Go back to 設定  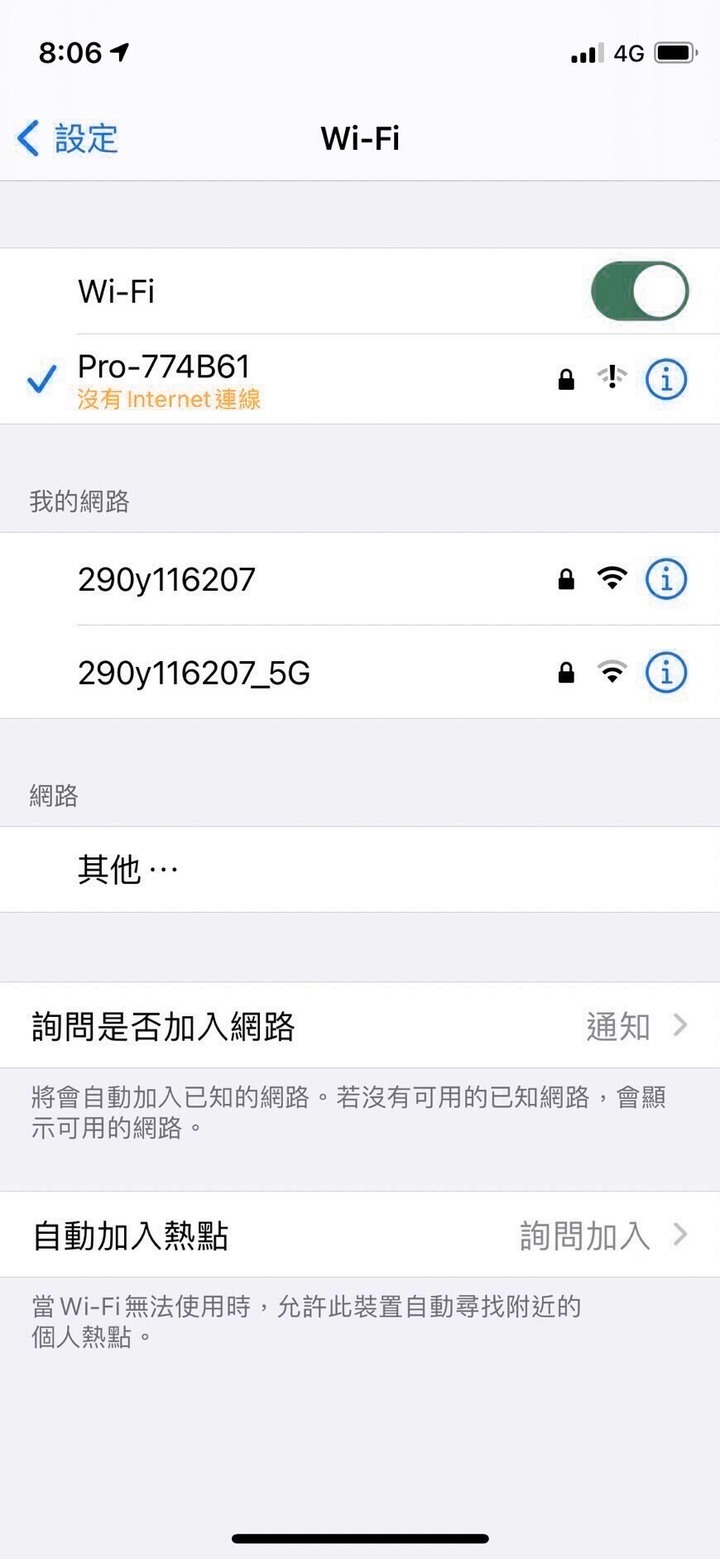(68, 139)
